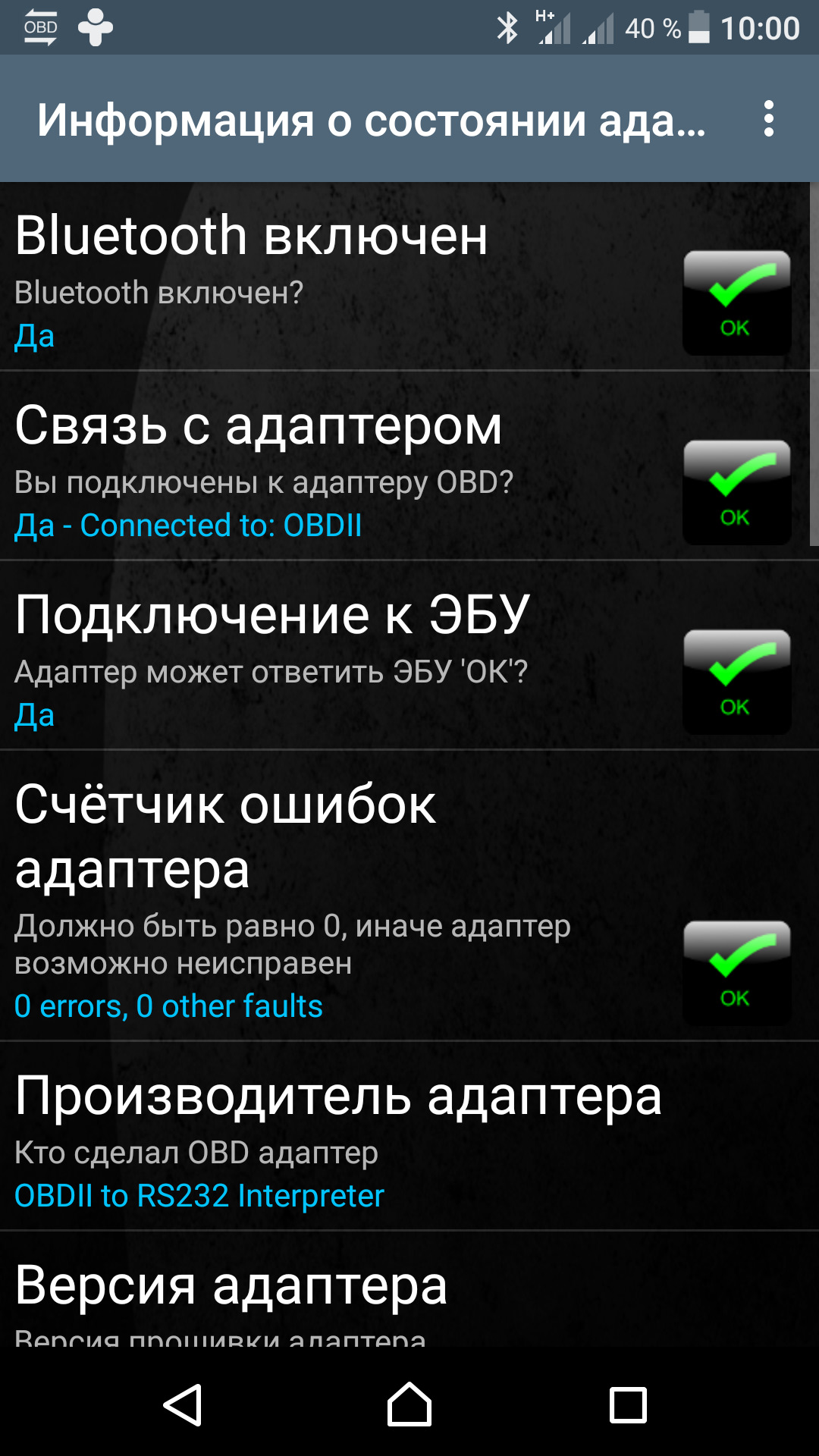Return to the home screen
This screenshot has height=1456, width=819.
click(x=409, y=1405)
